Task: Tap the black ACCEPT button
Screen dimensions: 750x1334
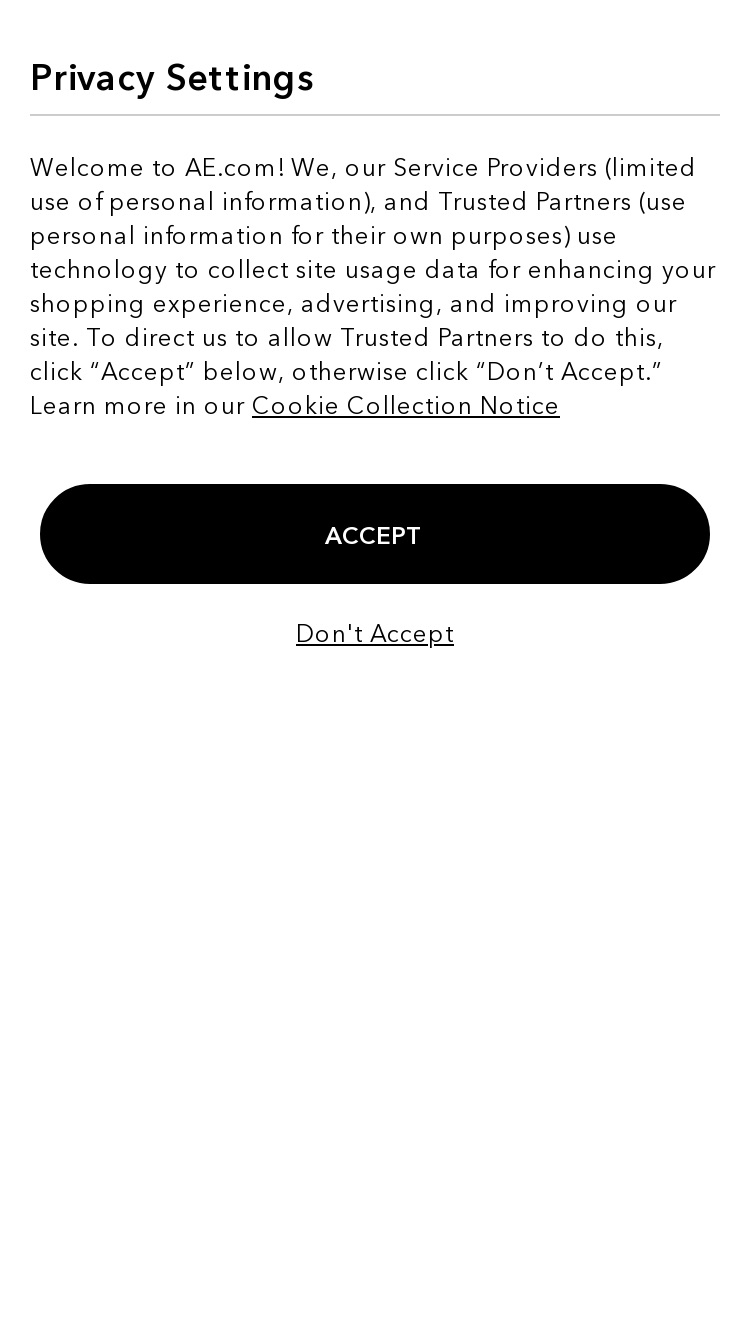Action: coord(375,534)
